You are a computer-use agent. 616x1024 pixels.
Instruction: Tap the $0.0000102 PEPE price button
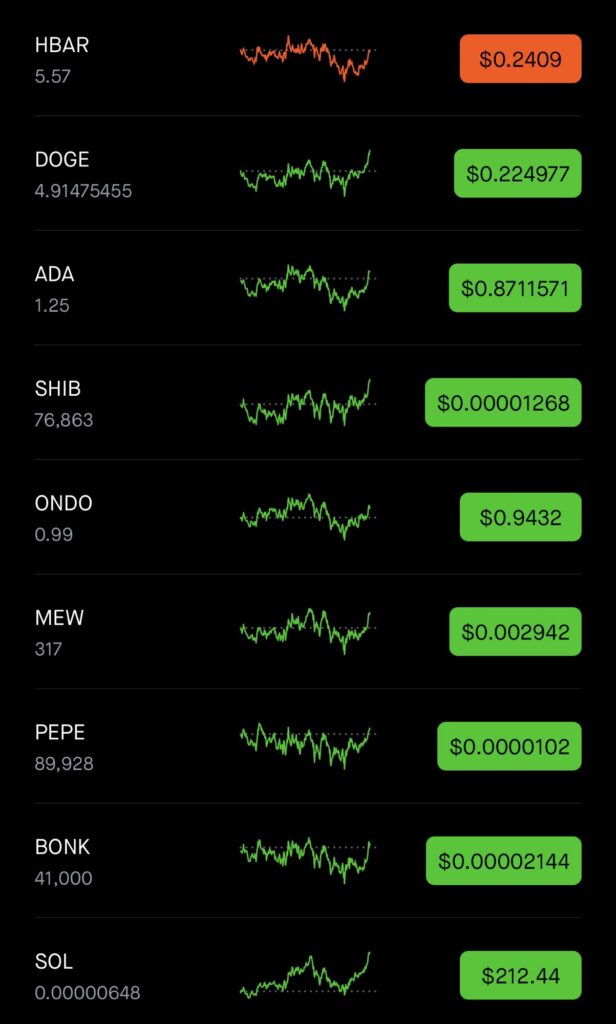[x=509, y=746]
